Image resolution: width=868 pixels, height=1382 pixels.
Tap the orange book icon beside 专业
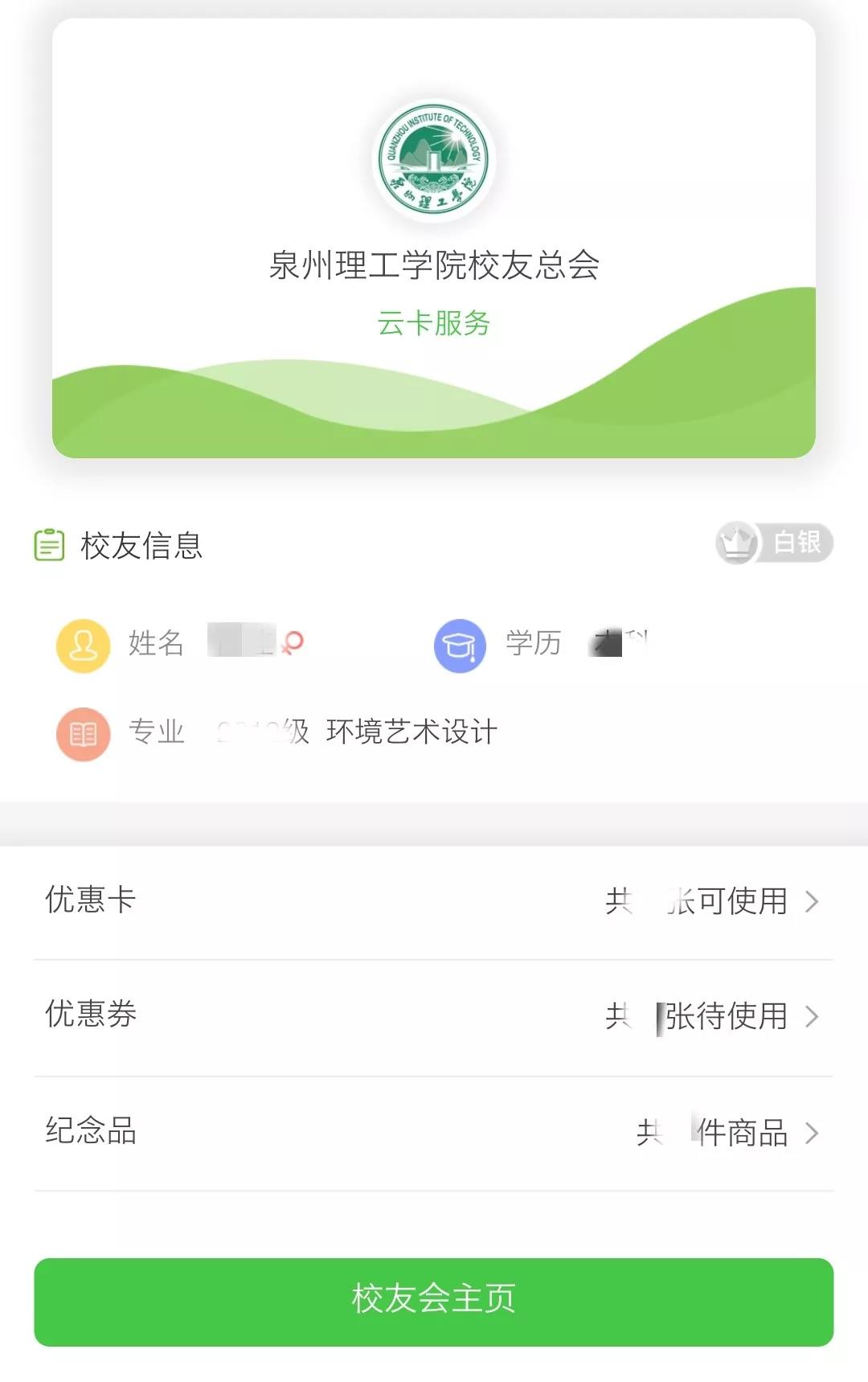coord(81,732)
